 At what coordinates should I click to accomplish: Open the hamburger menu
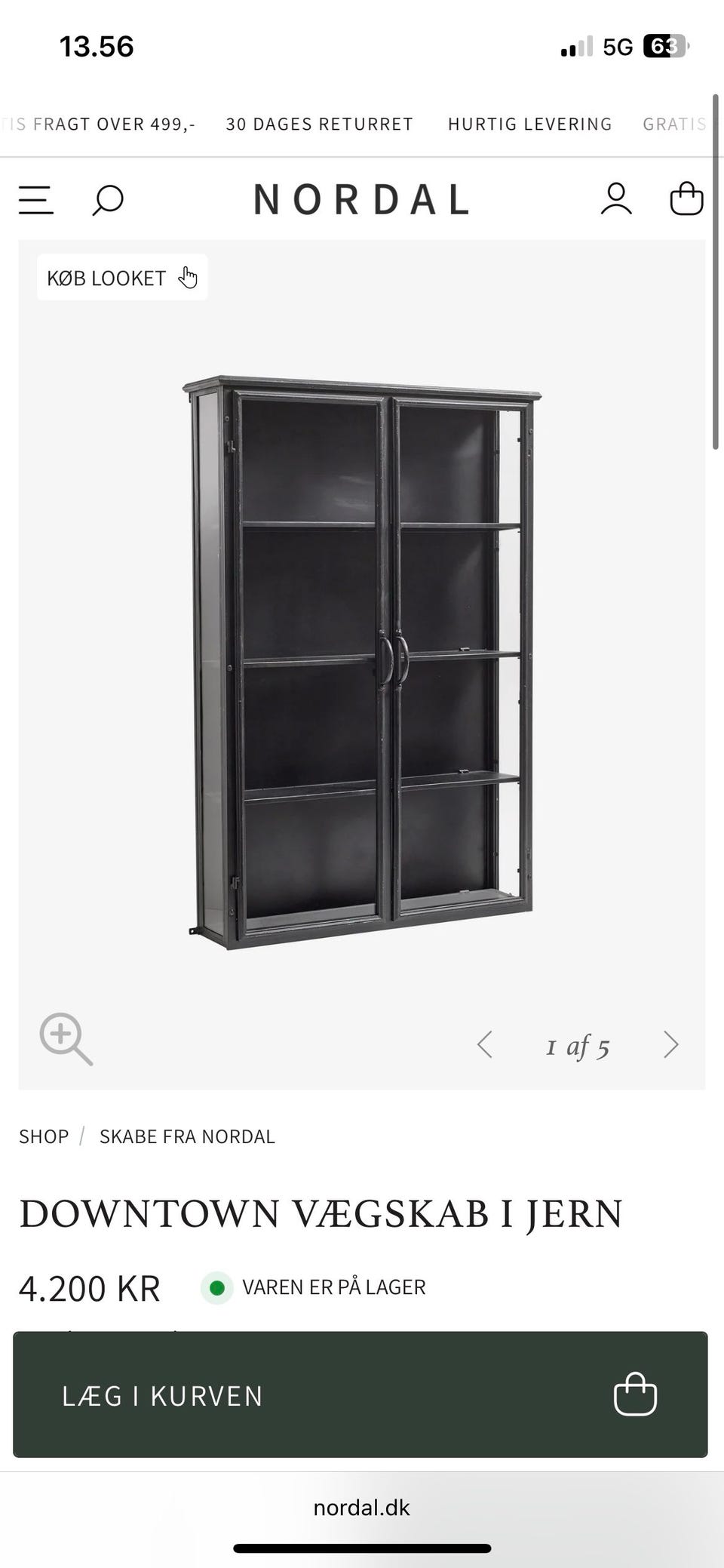(x=35, y=200)
